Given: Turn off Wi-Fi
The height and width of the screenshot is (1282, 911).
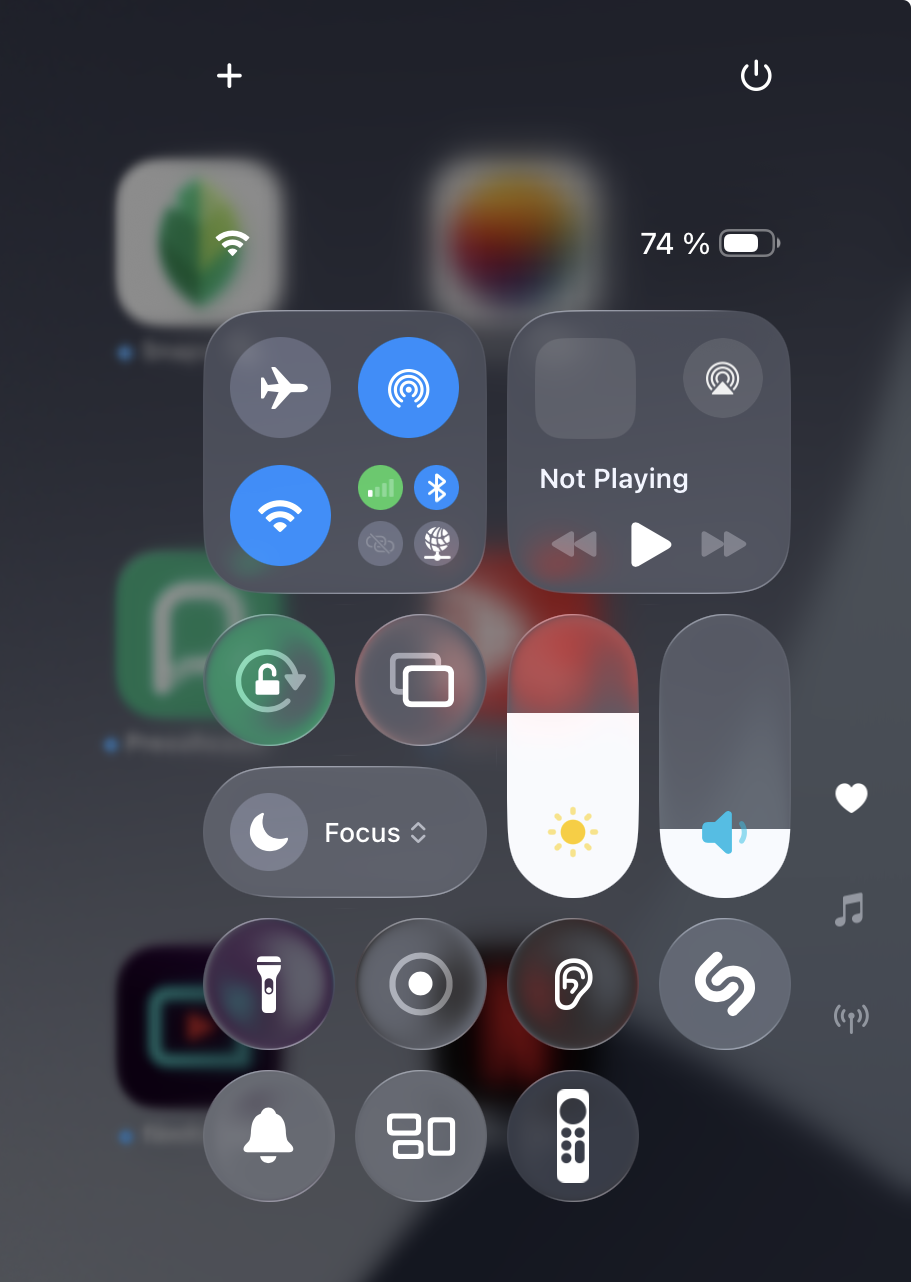Looking at the screenshot, I should [x=281, y=515].
